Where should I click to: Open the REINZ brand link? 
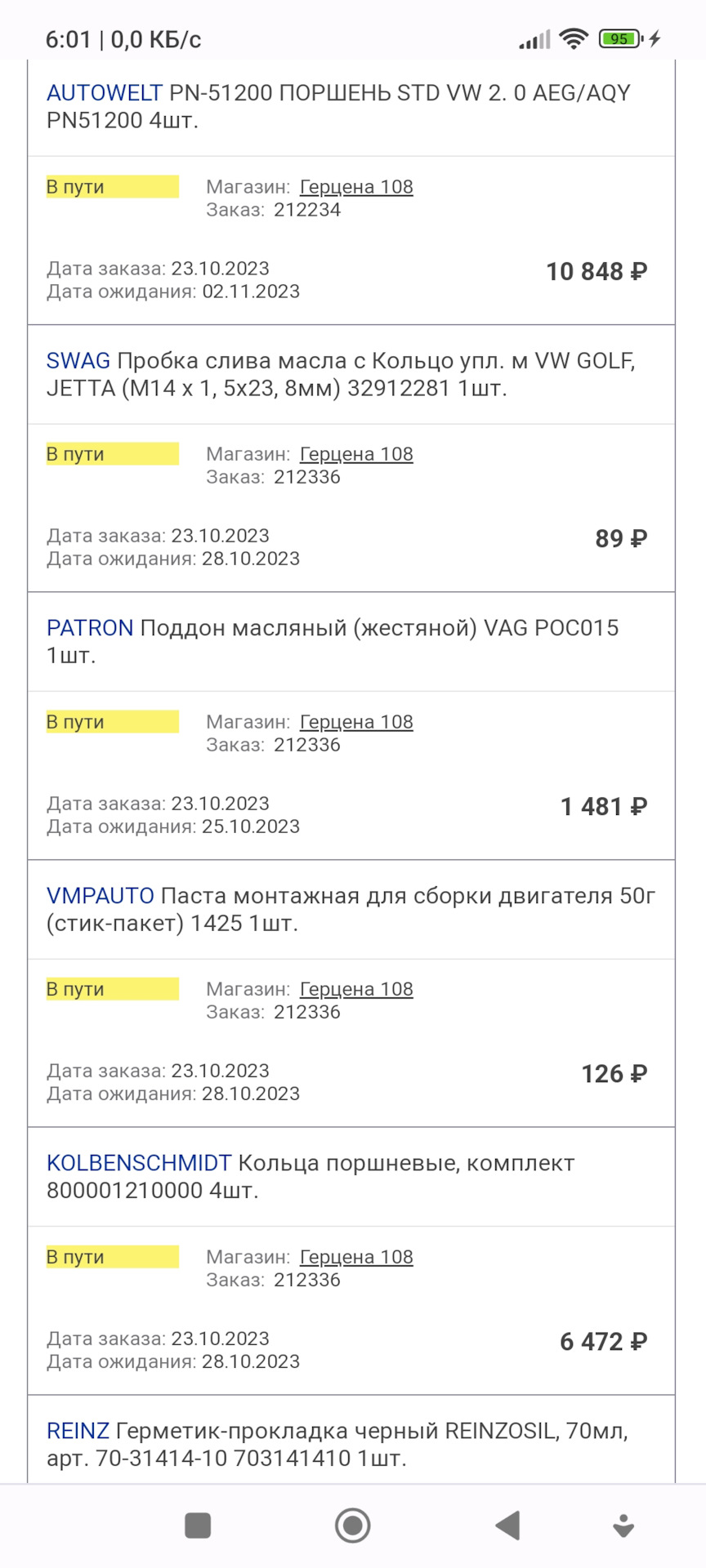coord(78,1431)
